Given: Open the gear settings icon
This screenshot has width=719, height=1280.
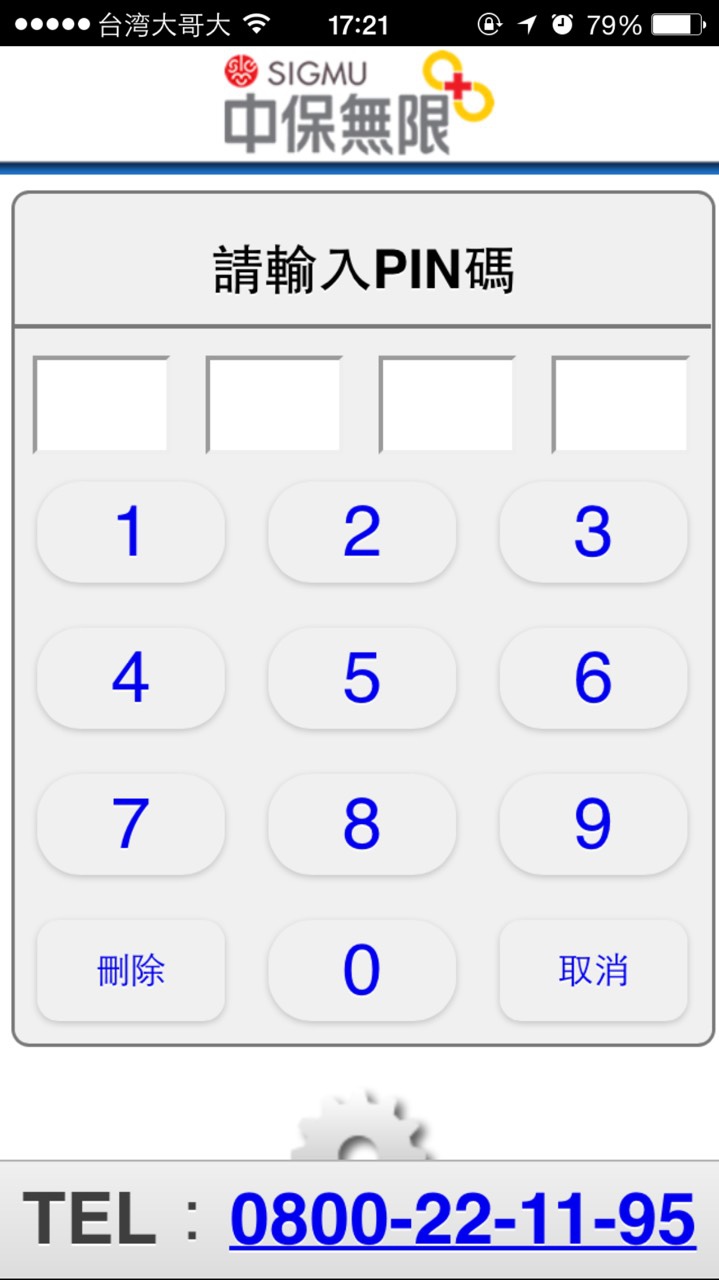Looking at the screenshot, I should tap(363, 1127).
